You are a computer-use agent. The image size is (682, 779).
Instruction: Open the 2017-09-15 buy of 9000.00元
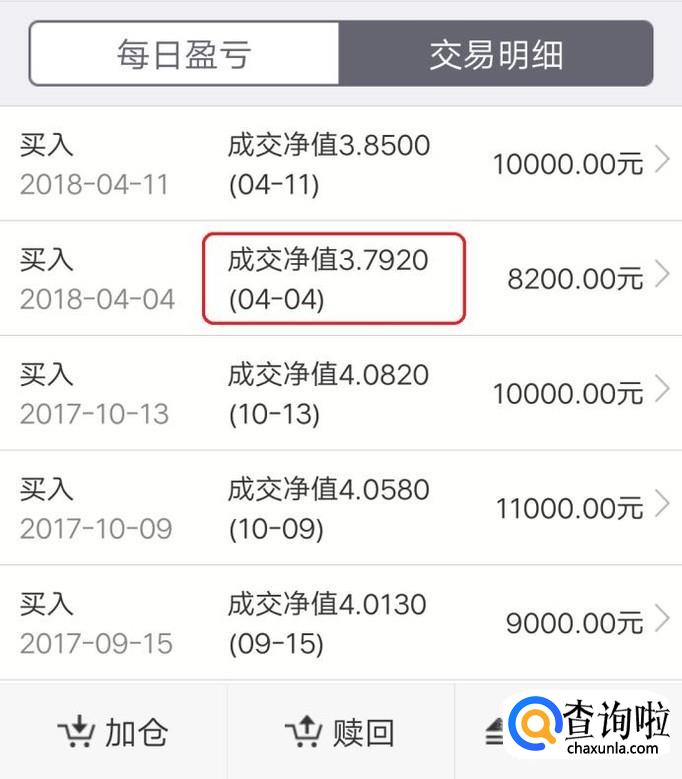pos(341,623)
